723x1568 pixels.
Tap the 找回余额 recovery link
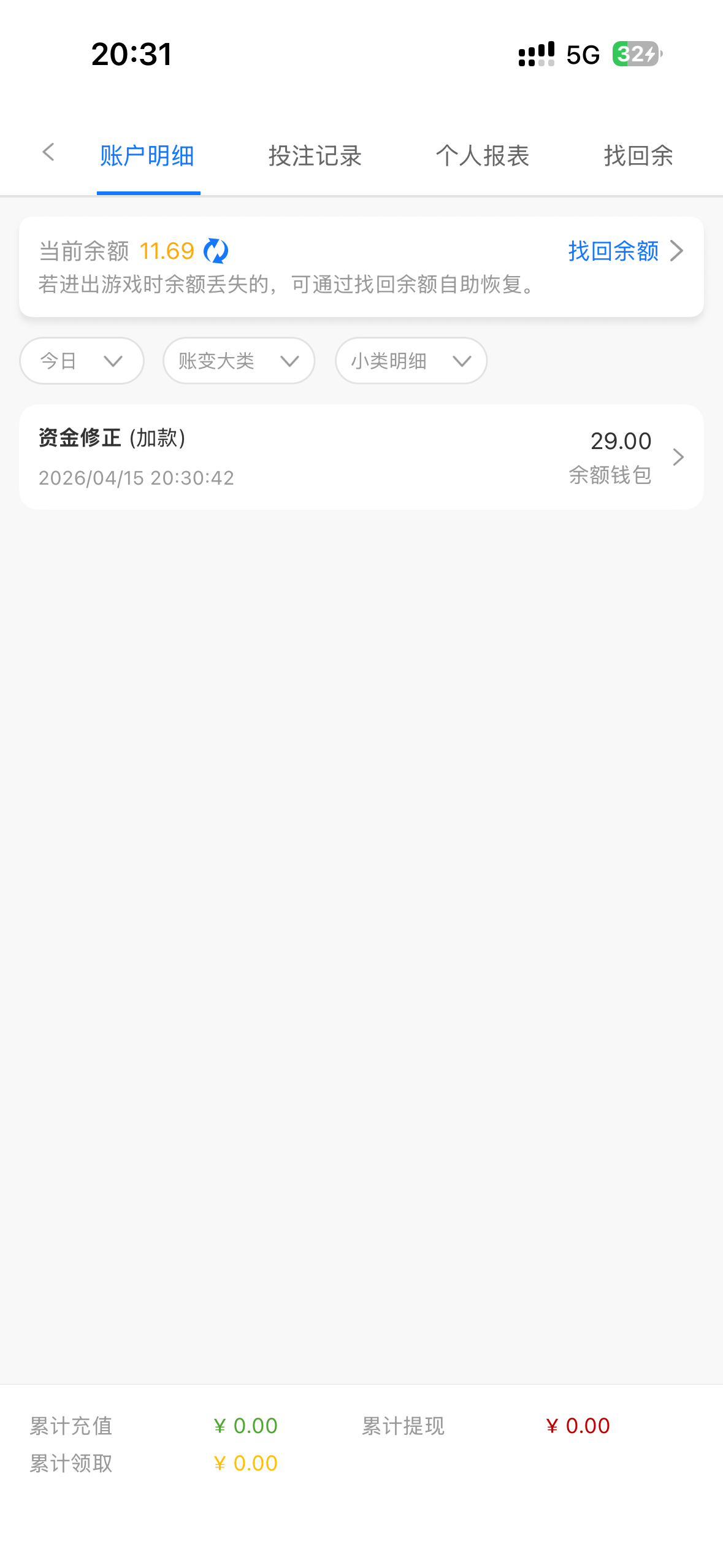(x=613, y=250)
